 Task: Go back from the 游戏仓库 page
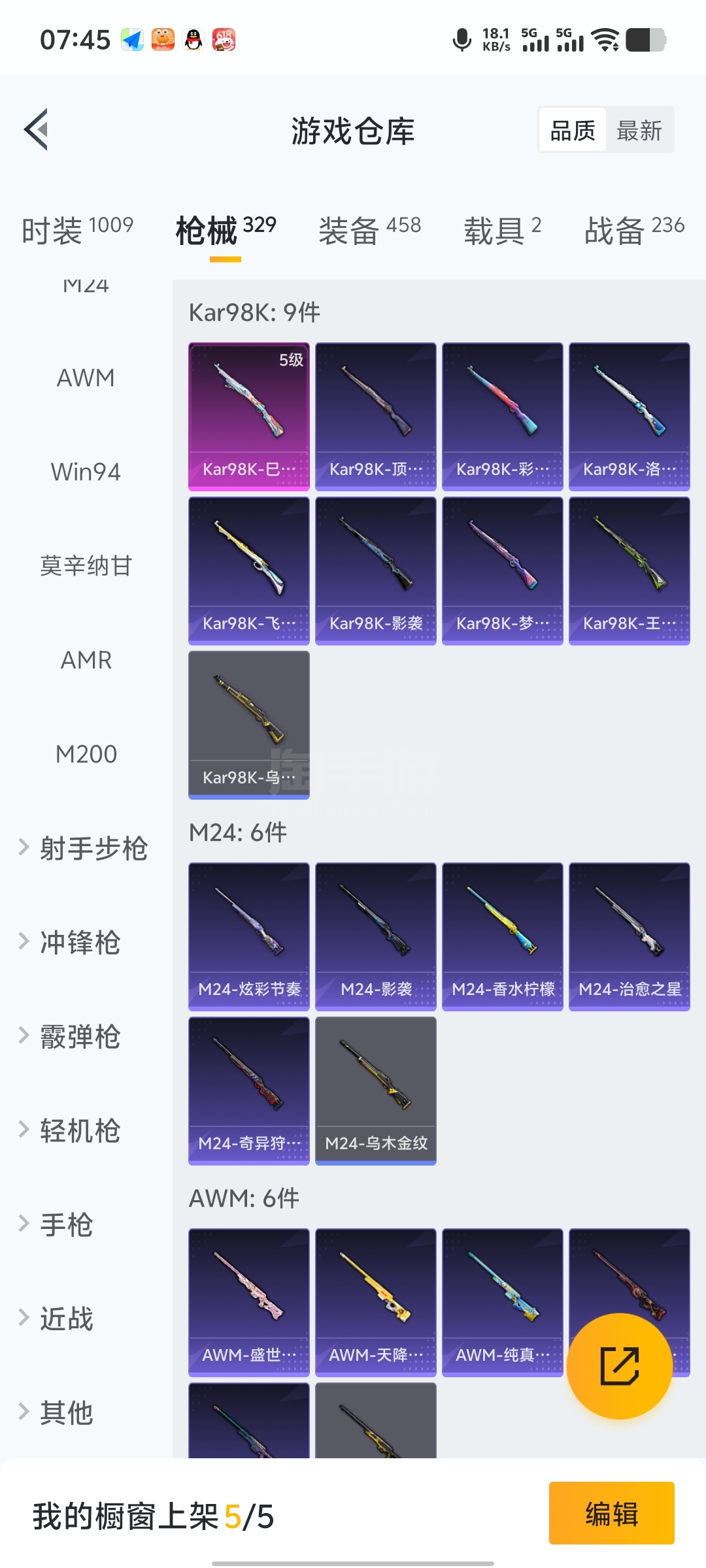pos(37,129)
